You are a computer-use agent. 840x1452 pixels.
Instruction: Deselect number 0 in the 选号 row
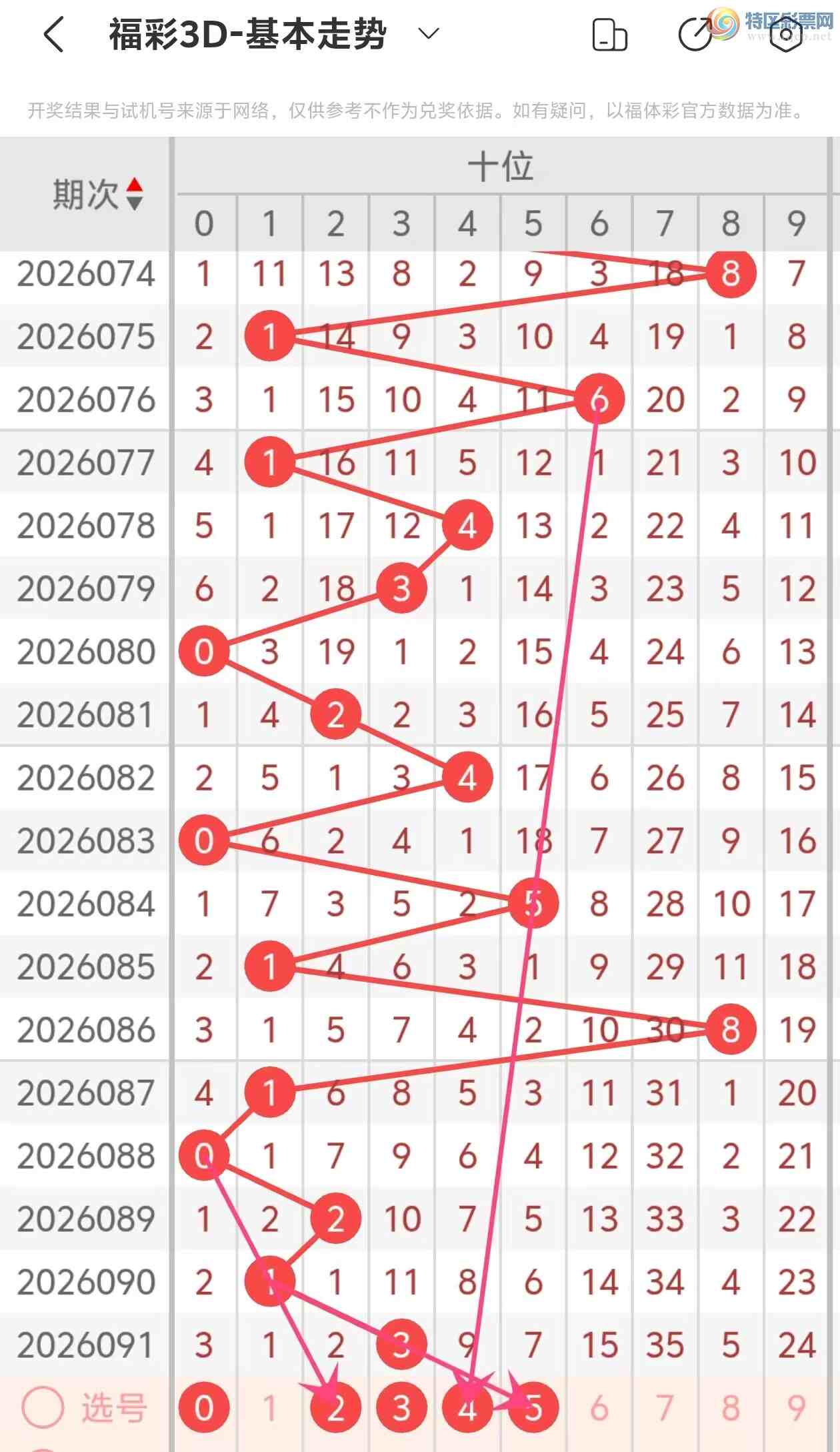(204, 1408)
